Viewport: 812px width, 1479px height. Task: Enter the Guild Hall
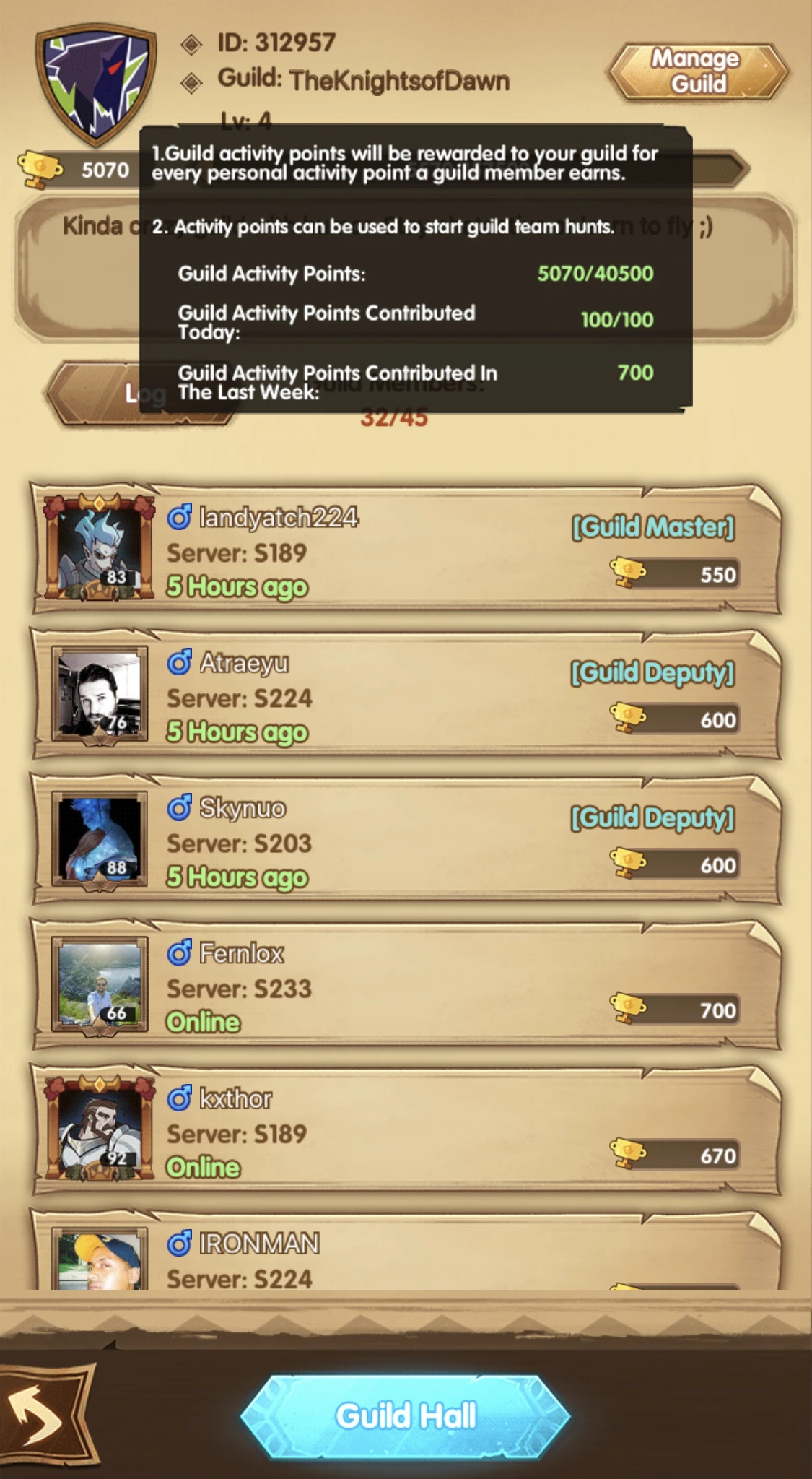pyautogui.click(x=406, y=1415)
